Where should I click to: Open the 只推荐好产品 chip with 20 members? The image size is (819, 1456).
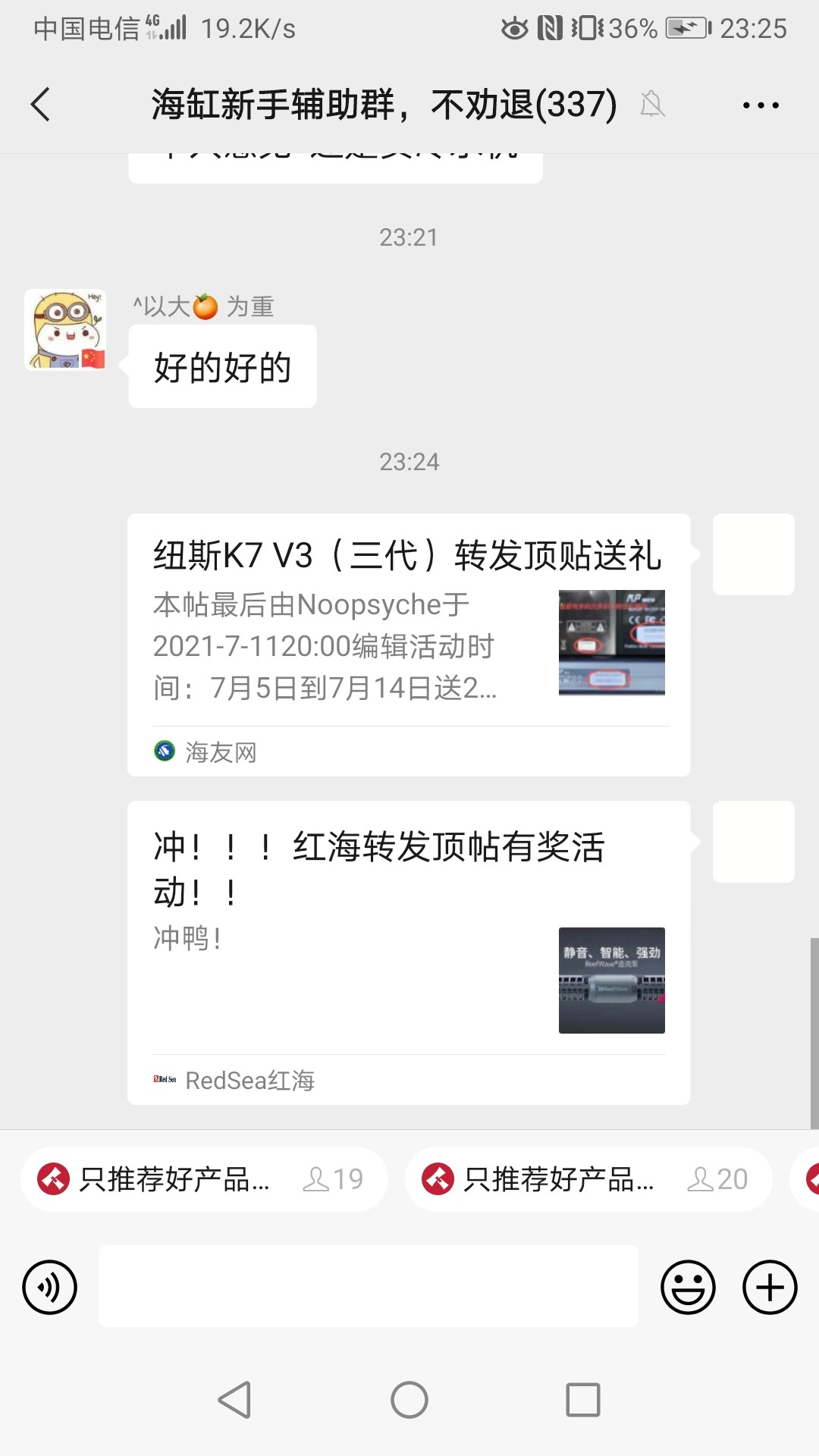(x=588, y=1179)
